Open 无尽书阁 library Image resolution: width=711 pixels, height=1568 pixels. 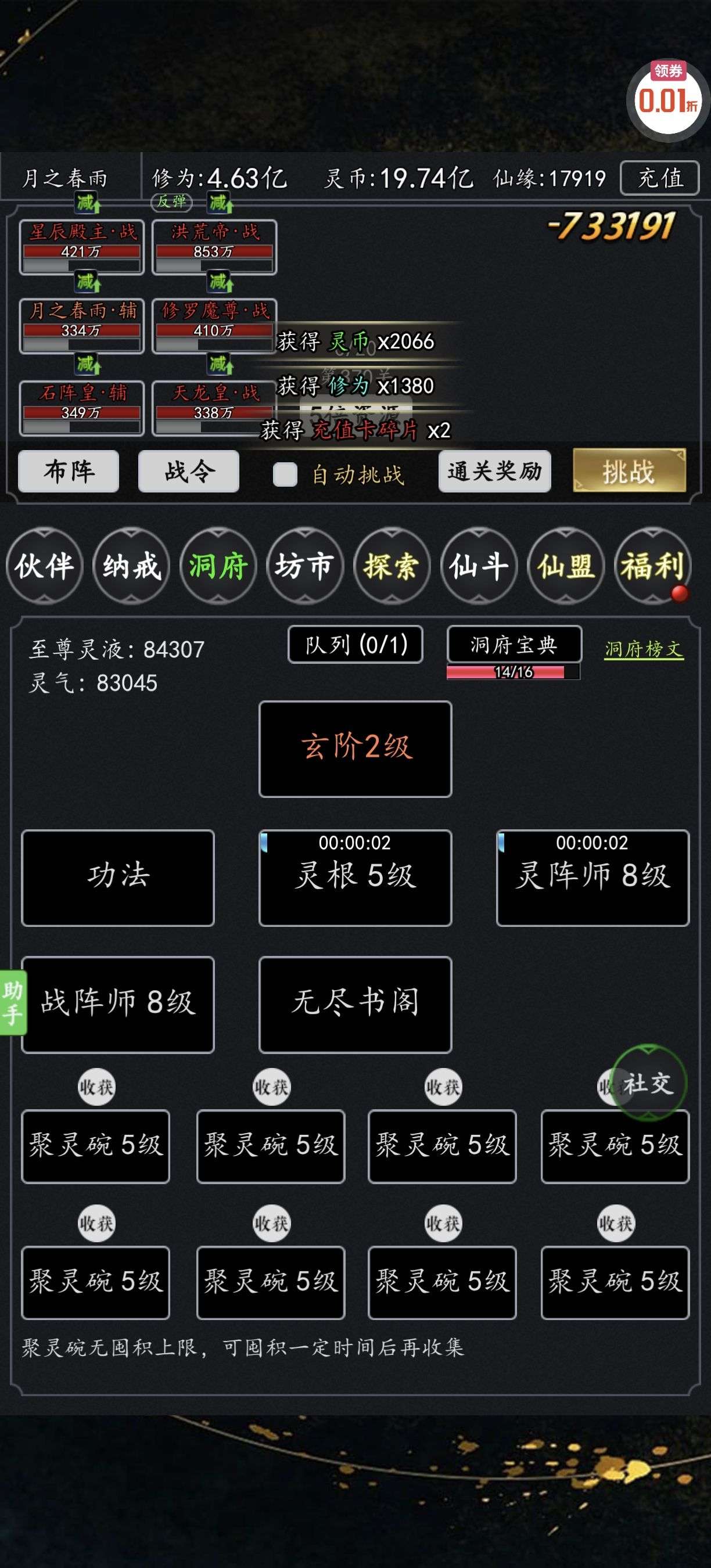pyautogui.click(x=355, y=1004)
